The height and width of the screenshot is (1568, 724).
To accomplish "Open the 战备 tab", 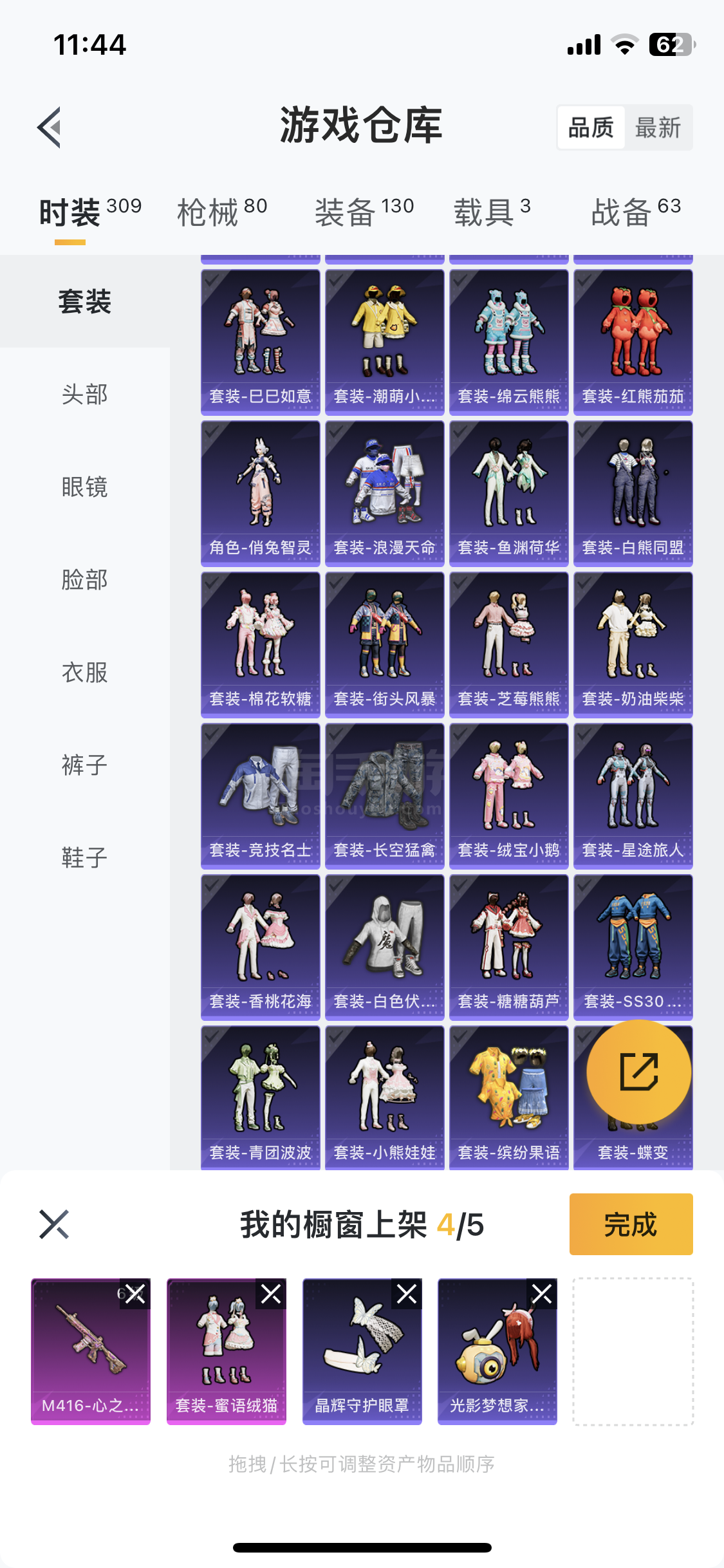I will coord(635,212).
